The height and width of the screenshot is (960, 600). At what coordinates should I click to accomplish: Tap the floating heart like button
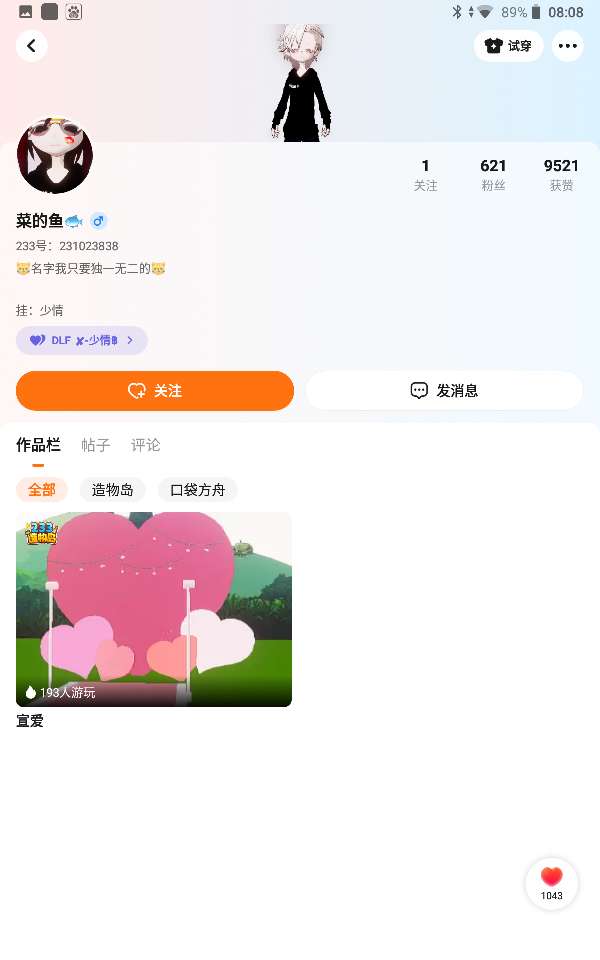pos(552,883)
